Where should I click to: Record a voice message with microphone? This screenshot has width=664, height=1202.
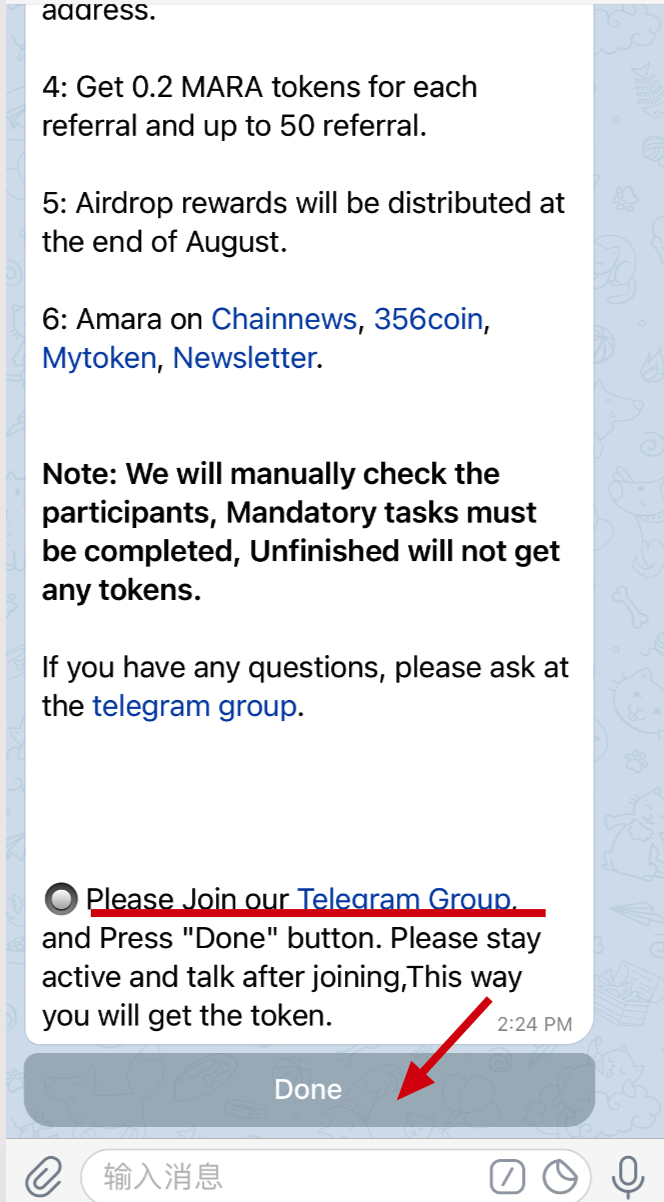tap(628, 1177)
